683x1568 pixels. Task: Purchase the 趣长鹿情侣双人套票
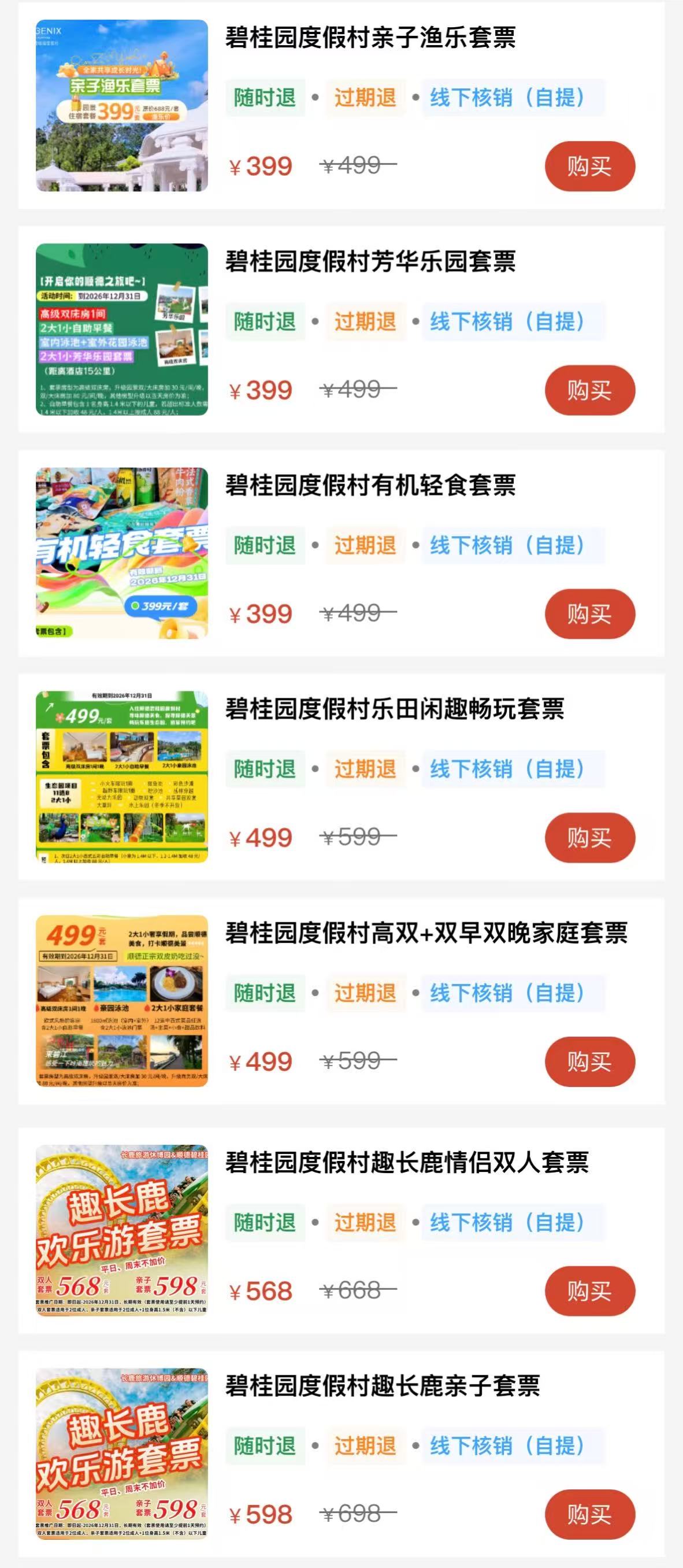coord(589,1291)
